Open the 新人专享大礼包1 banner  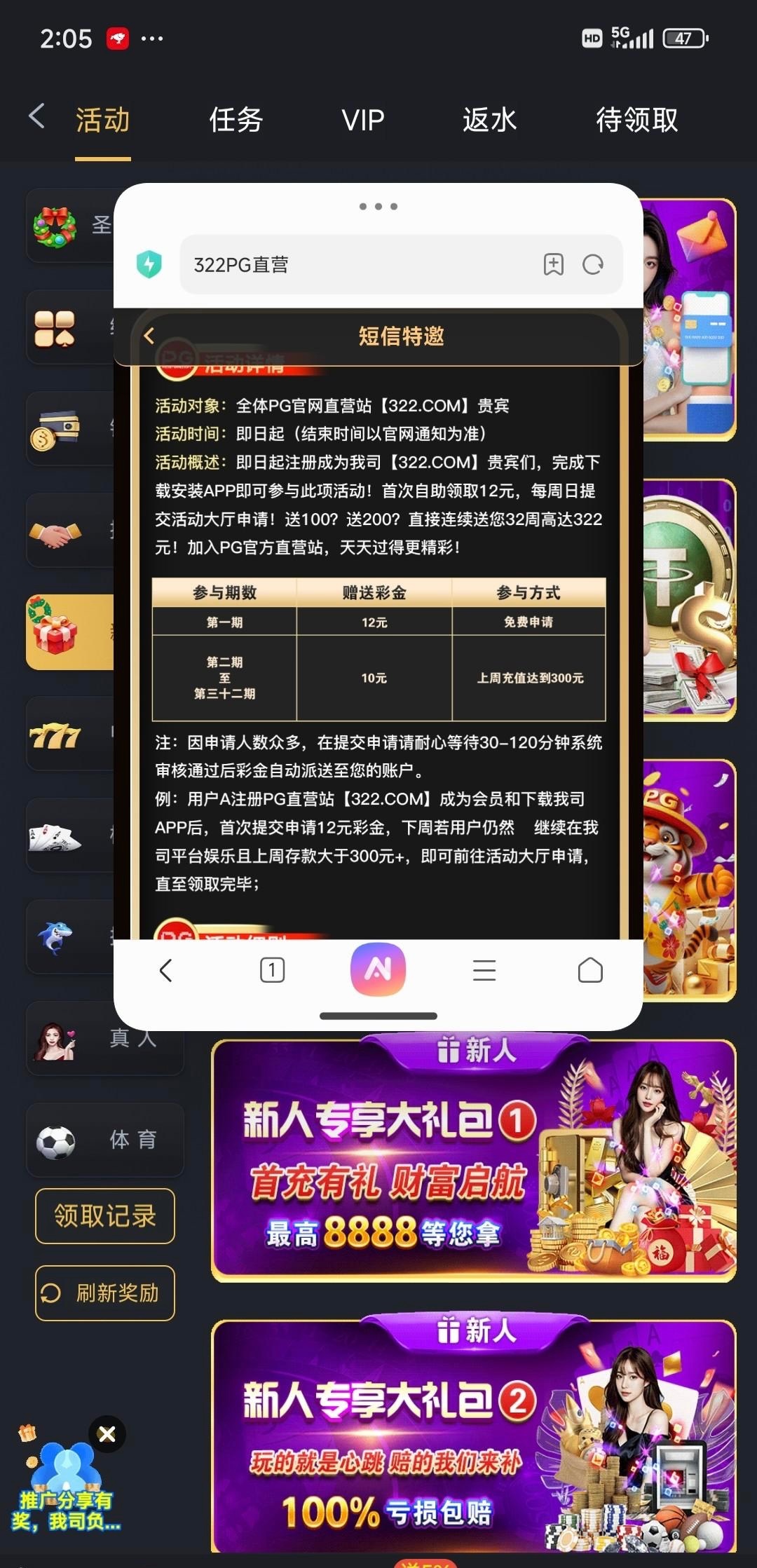(474, 1164)
